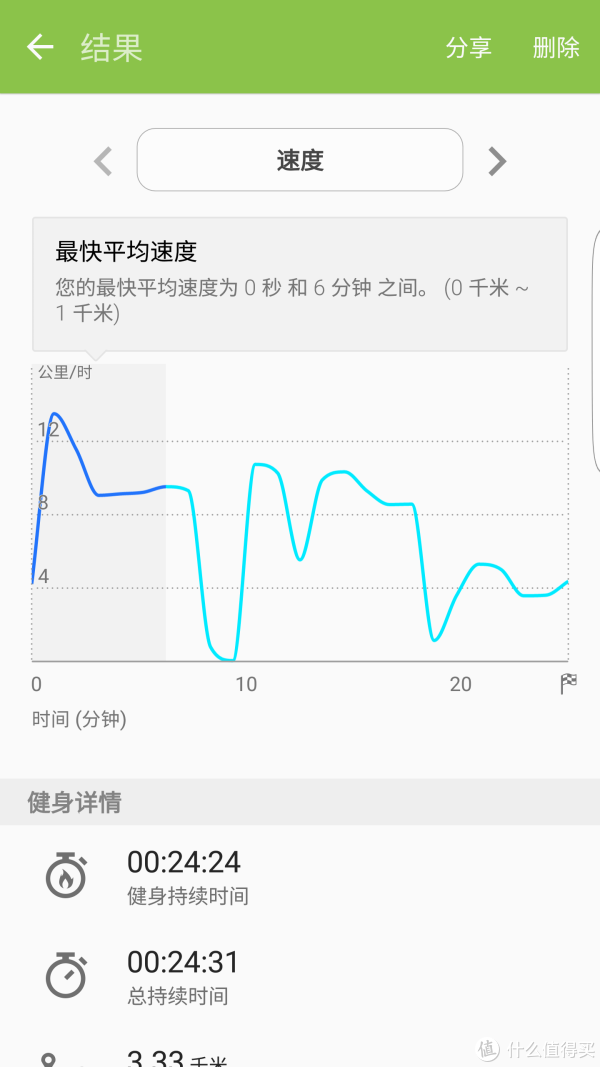Show the next chart with right chevron
600x1067 pixels.
point(497,161)
